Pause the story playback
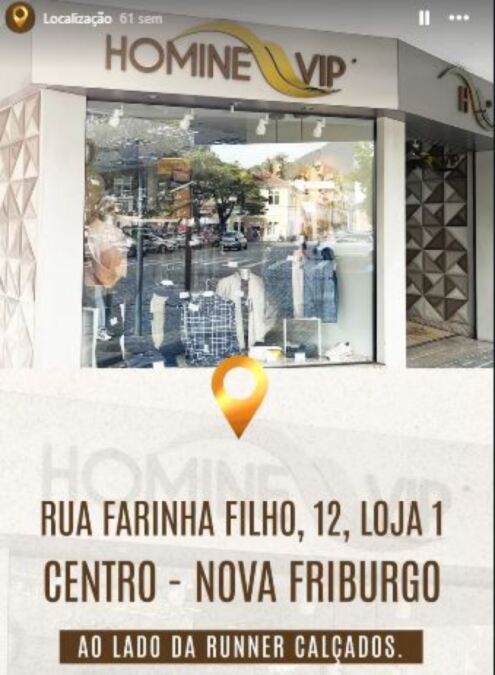The height and width of the screenshot is (675, 495). tap(424, 18)
